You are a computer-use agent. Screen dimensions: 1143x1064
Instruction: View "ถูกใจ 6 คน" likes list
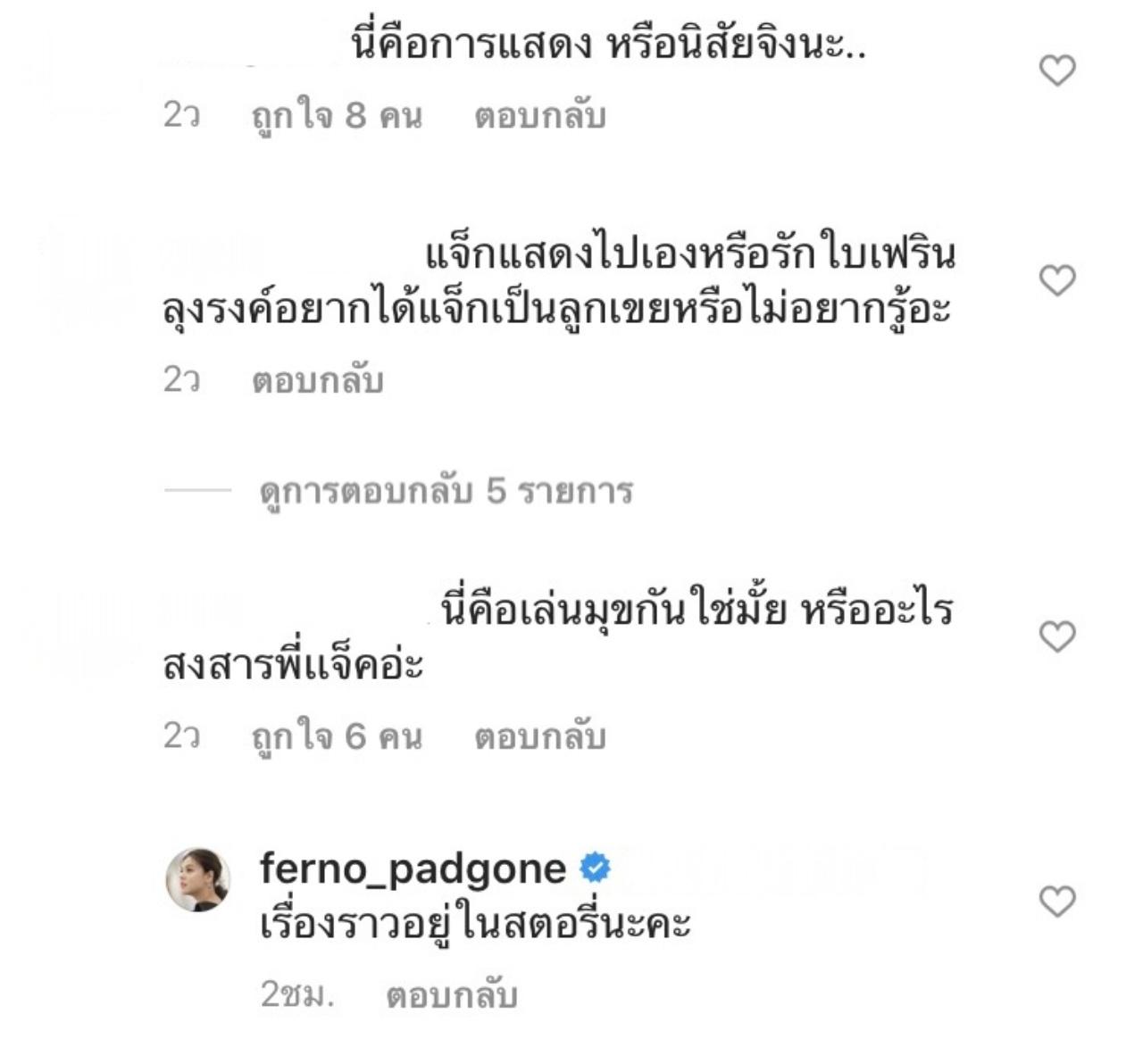click(x=337, y=736)
